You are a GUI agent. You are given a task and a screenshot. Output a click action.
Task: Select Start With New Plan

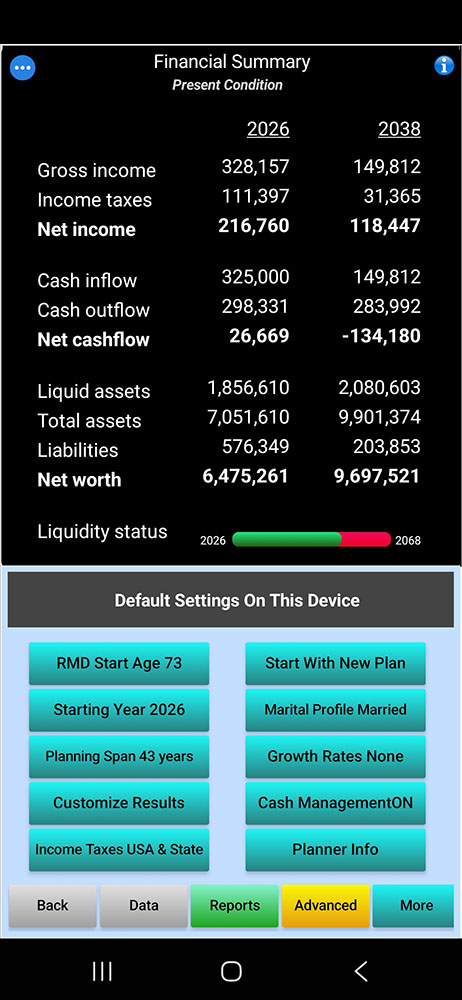tap(335, 663)
